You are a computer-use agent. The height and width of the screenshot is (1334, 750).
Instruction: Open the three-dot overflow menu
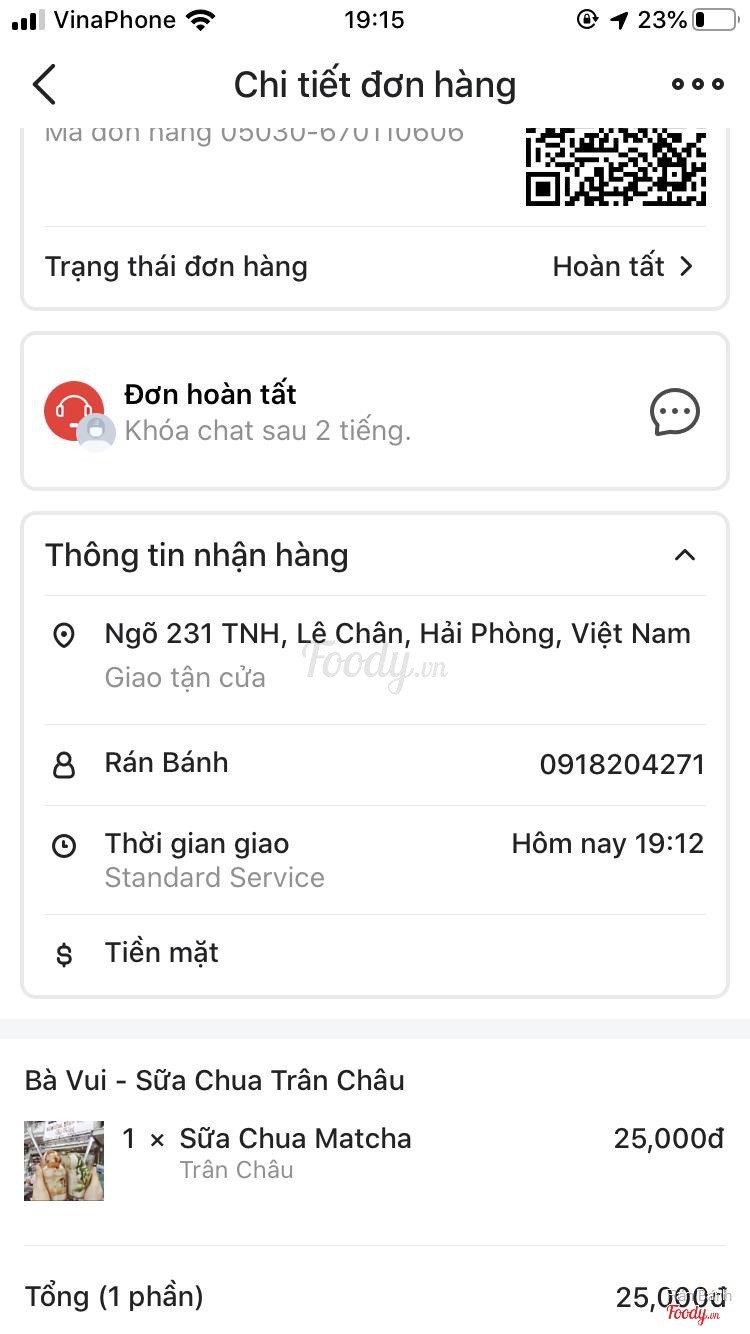(x=697, y=85)
